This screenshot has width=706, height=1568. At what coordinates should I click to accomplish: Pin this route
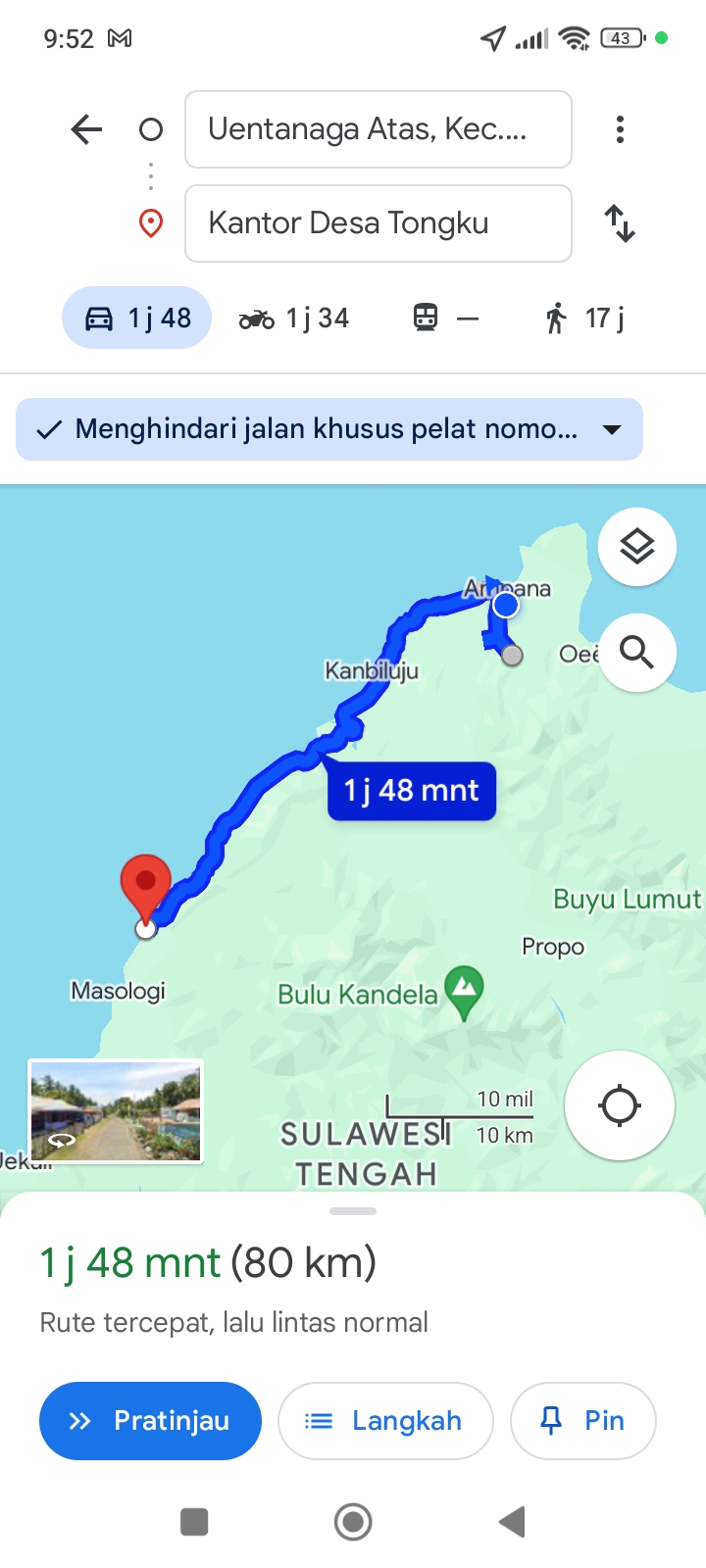(583, 1421)
